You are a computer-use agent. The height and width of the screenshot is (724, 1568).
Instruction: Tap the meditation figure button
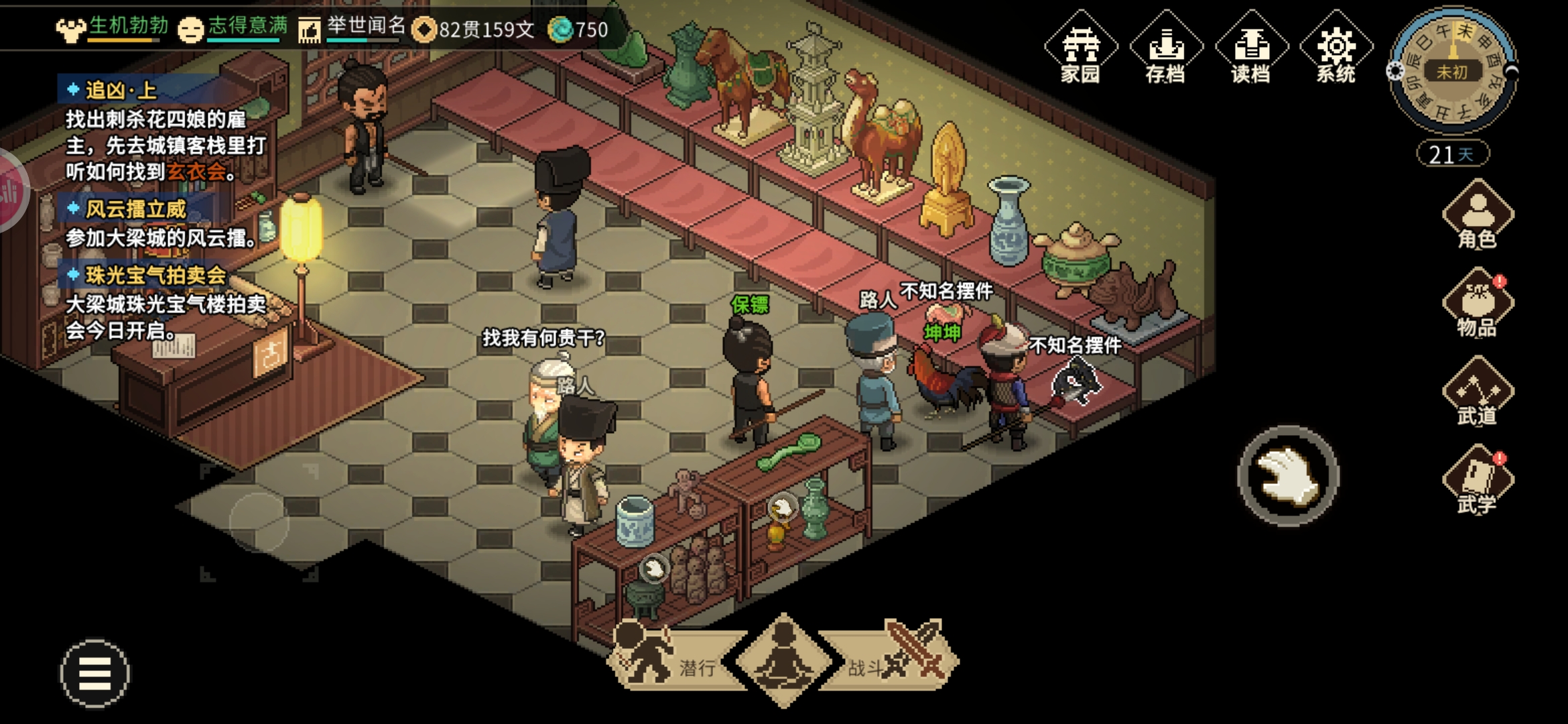tap(783, 660)
